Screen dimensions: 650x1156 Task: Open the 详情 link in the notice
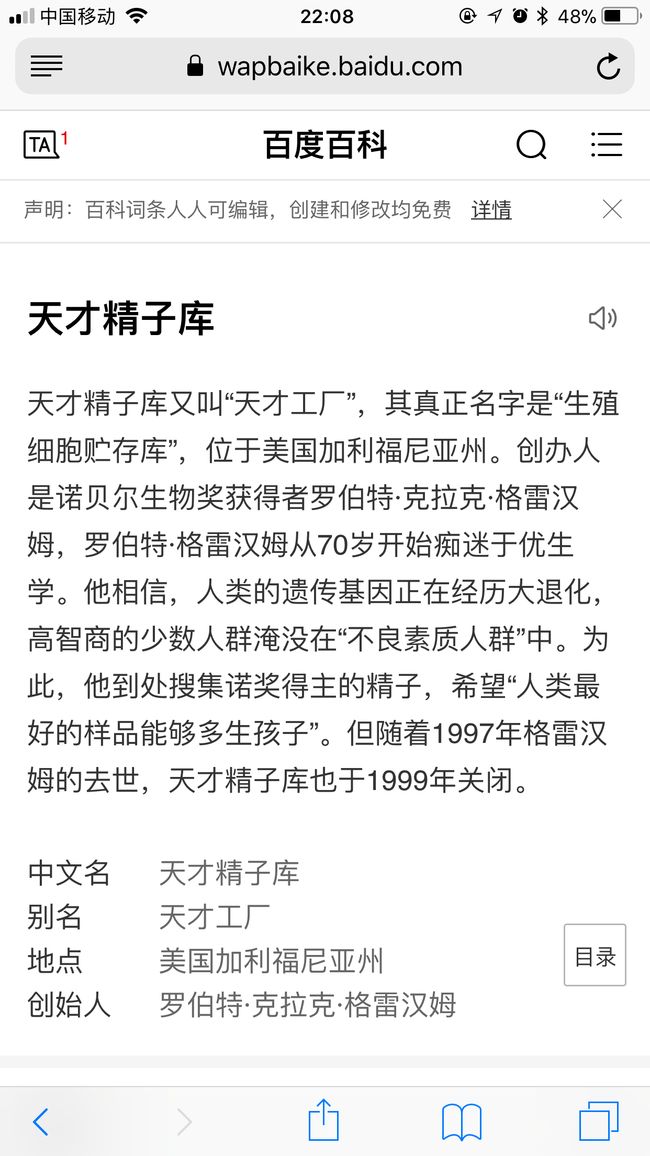pos(492,210)
